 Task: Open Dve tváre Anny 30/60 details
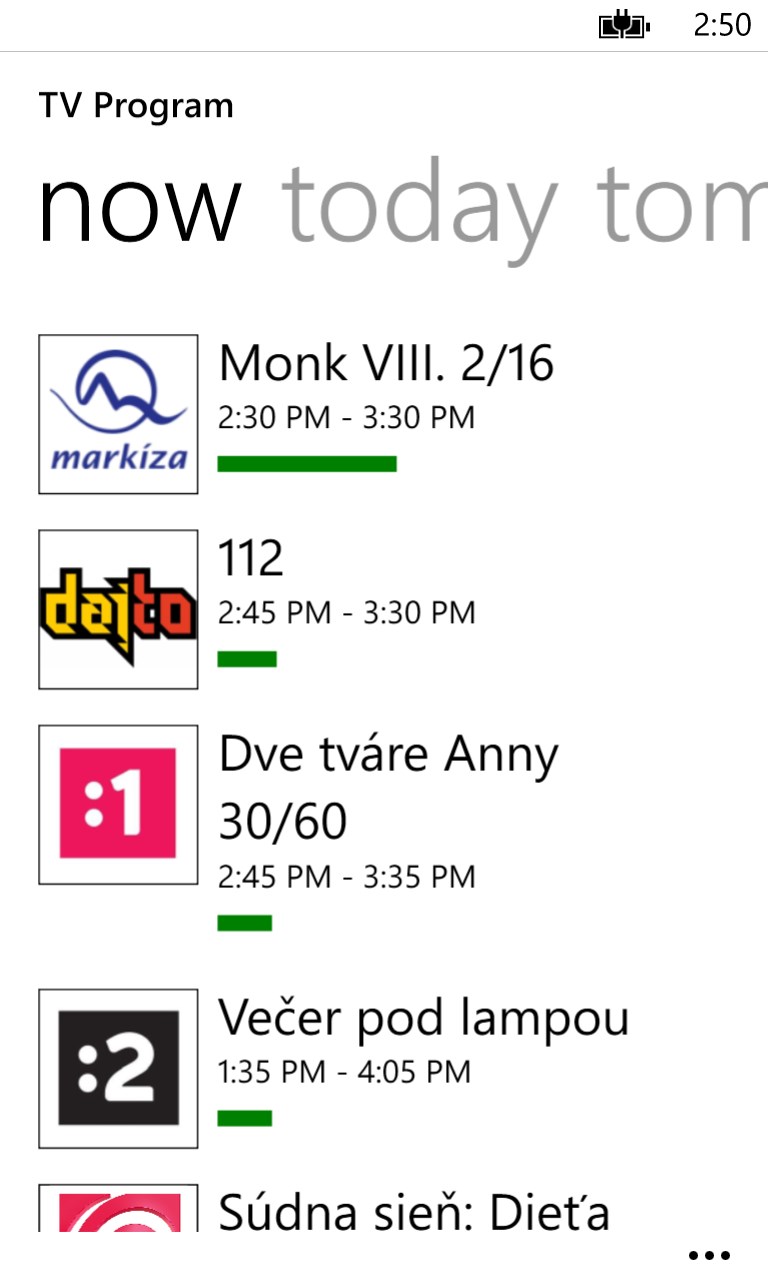388,787
